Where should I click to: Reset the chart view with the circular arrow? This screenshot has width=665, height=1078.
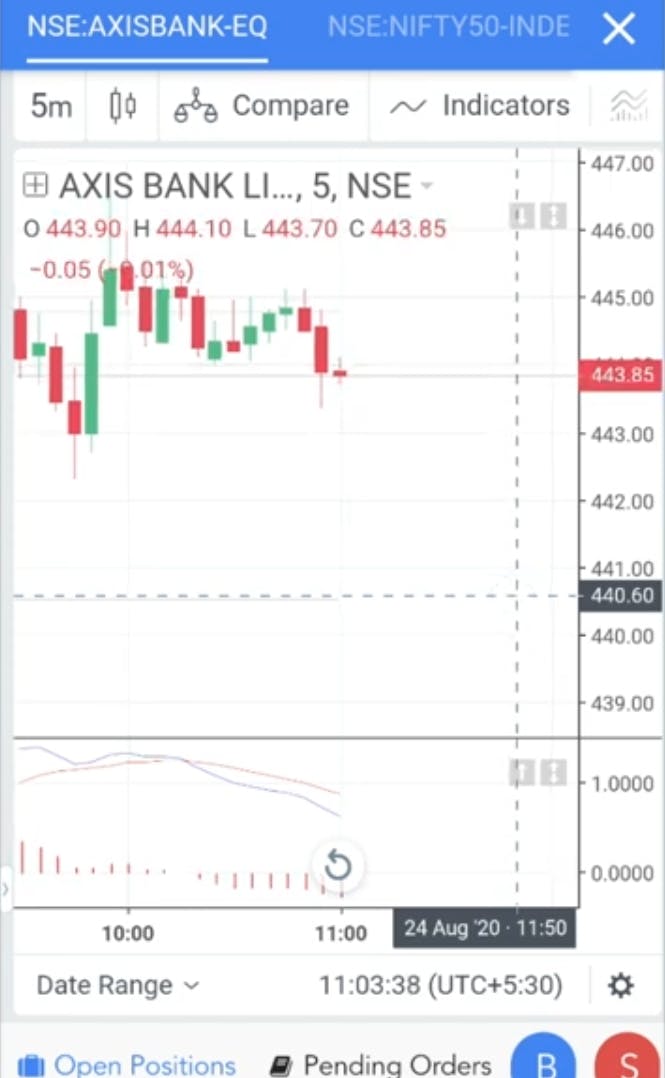[338, 865]
